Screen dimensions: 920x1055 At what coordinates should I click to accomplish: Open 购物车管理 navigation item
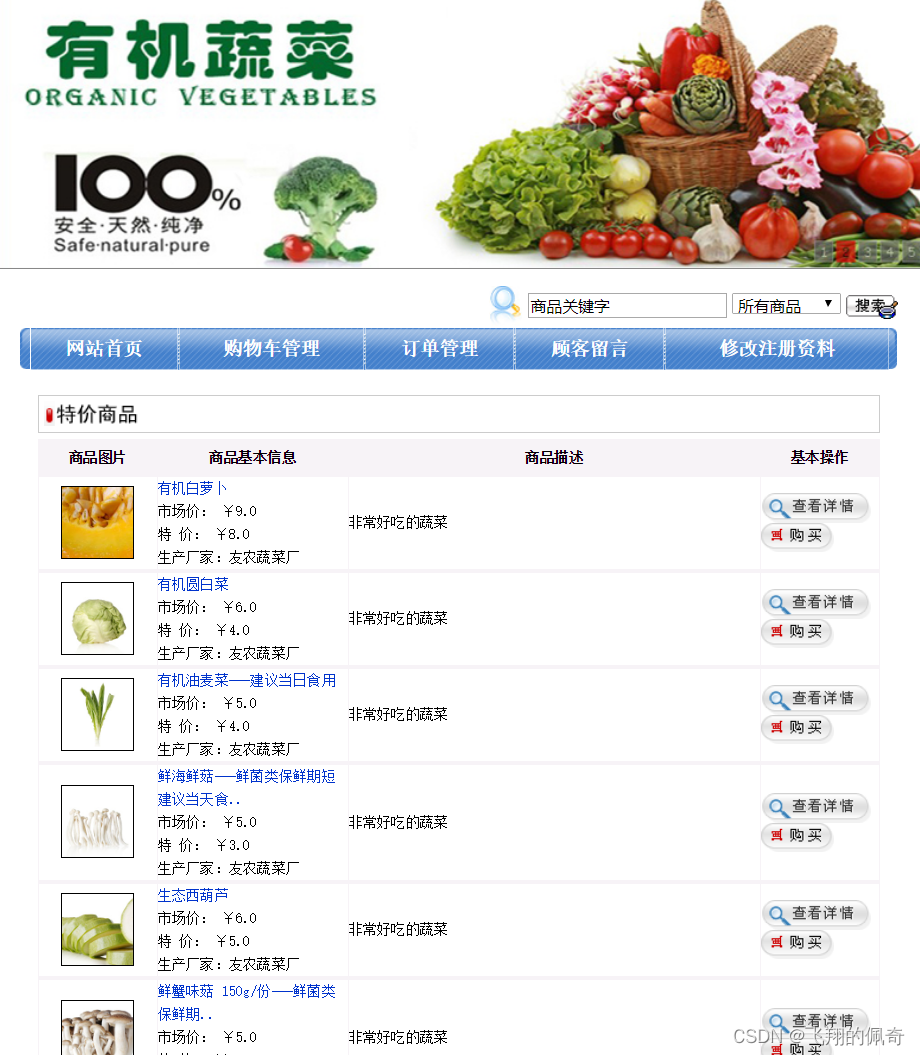(271, 349)
